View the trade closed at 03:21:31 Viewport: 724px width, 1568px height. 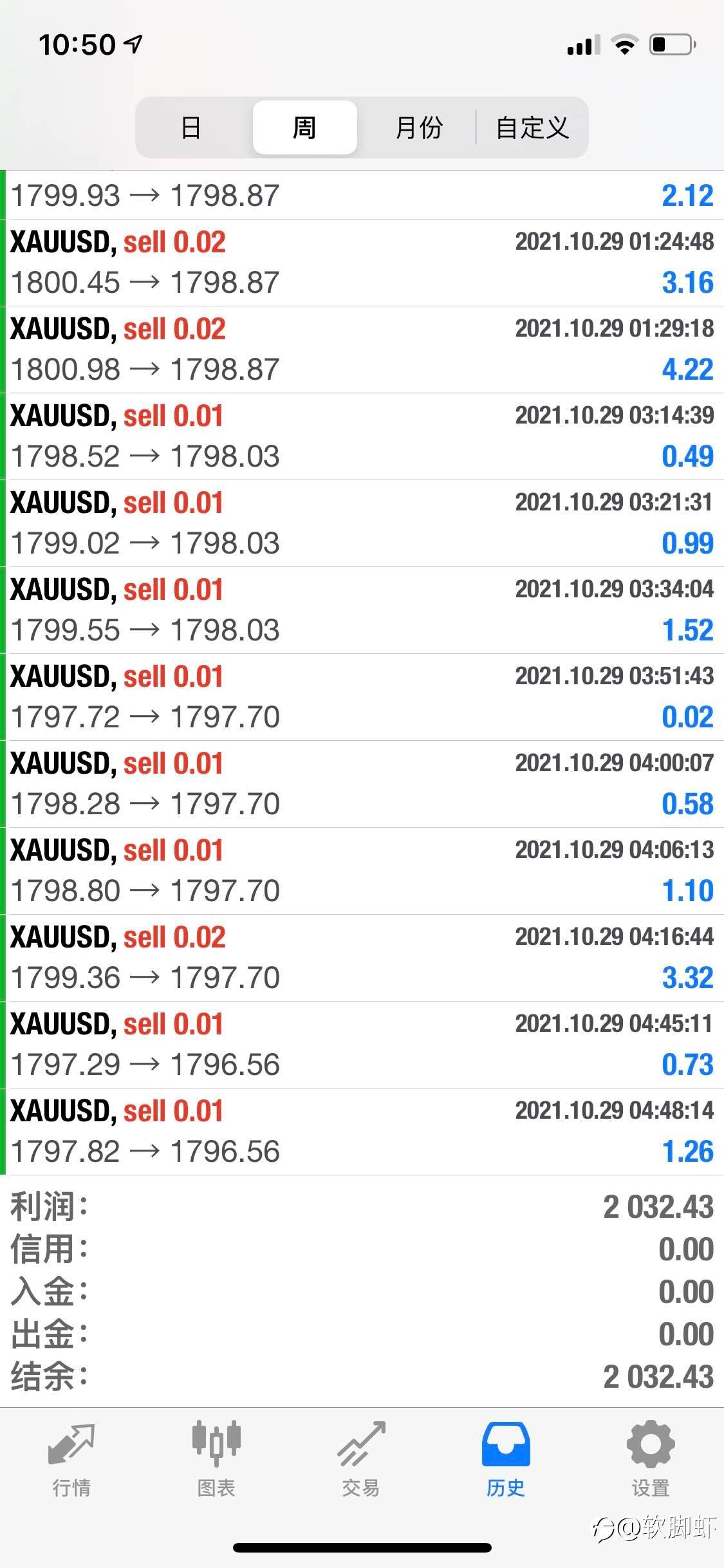364,523
